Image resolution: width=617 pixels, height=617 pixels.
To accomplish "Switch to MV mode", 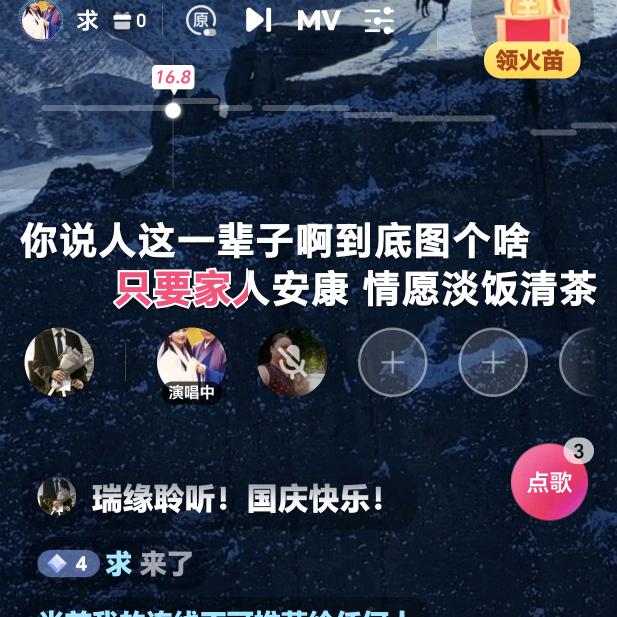I will pyautogui.click(x=319, y=20).
